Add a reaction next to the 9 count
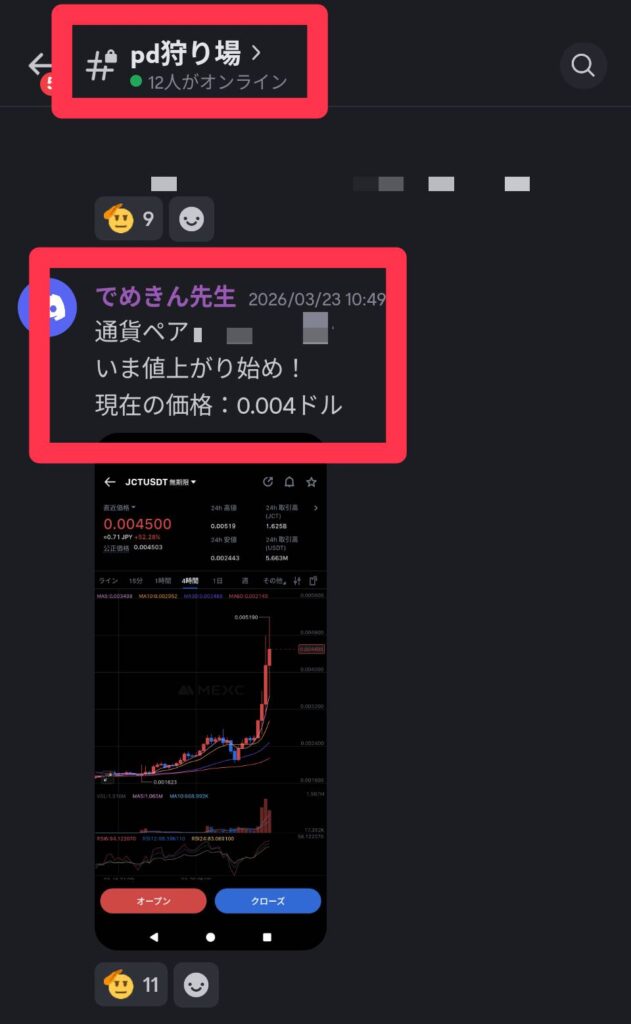The width and height of the screenshot is (631, 1024). point(191,219)
